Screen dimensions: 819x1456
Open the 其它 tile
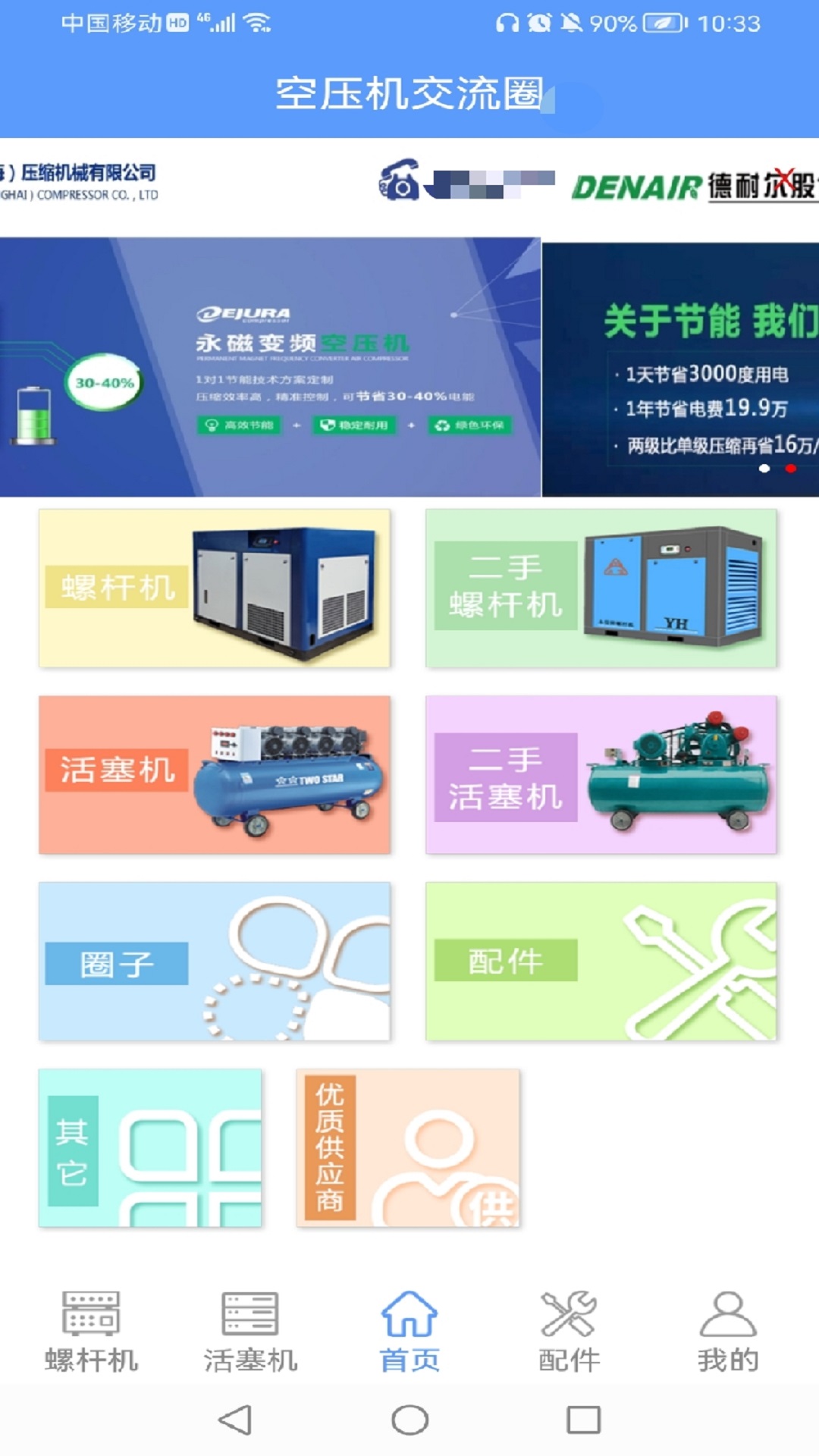(x=150, y=1148)
